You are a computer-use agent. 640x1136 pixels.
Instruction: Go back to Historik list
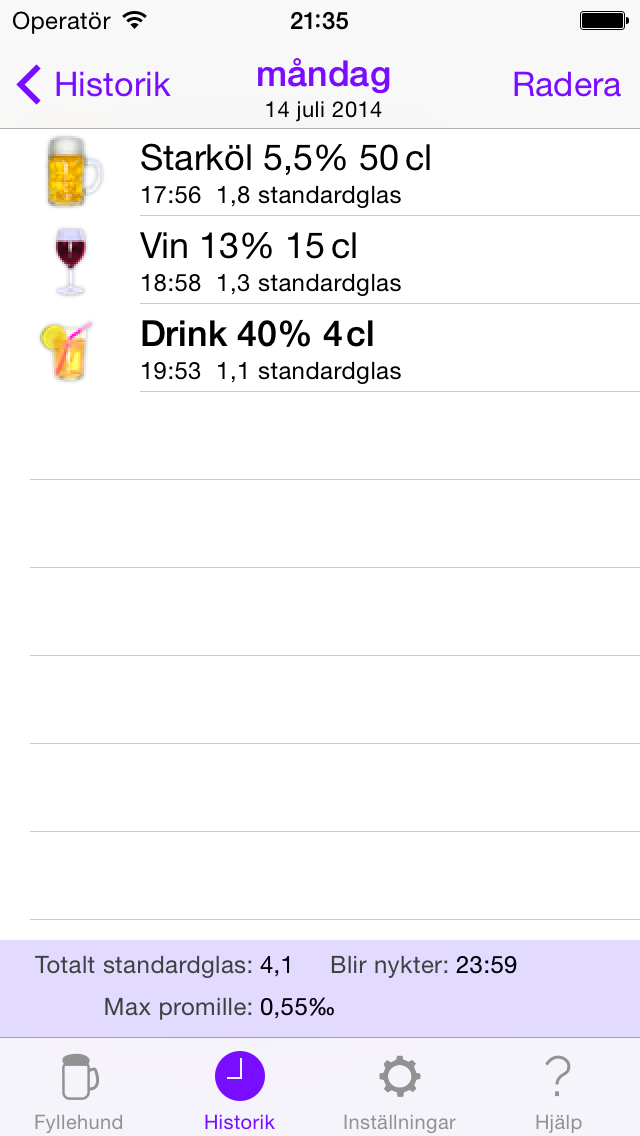click(93, 84)
